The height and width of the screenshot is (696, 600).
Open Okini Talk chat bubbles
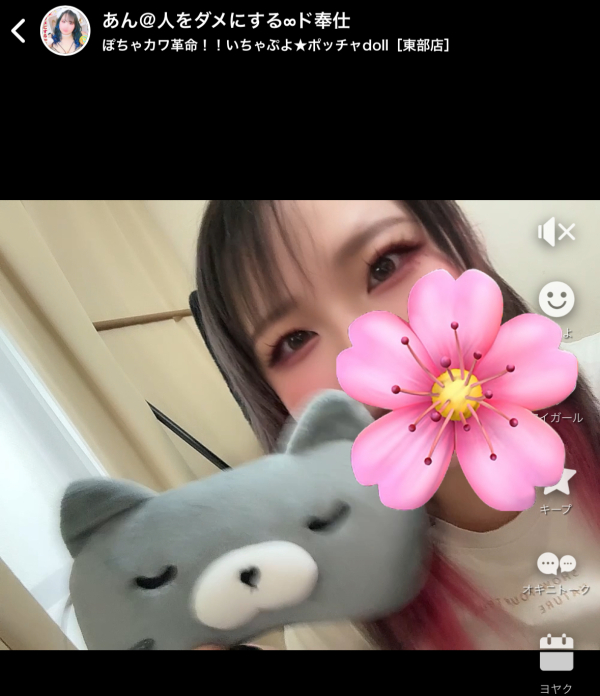tap(556, 567)
